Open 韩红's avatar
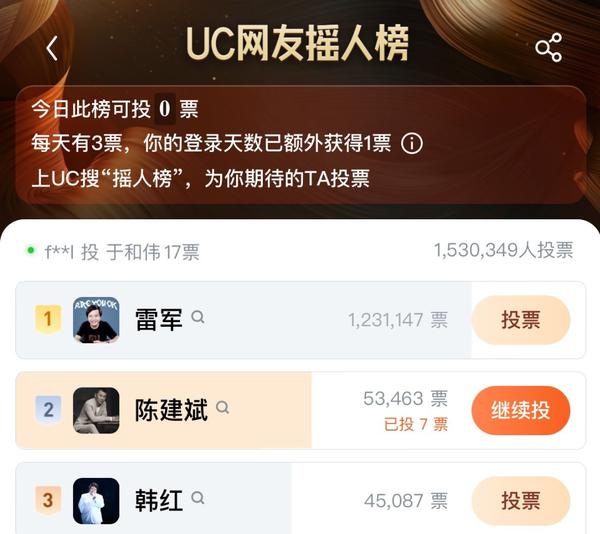This screenshot has width=600, height=534. click(x=96, y=500)
